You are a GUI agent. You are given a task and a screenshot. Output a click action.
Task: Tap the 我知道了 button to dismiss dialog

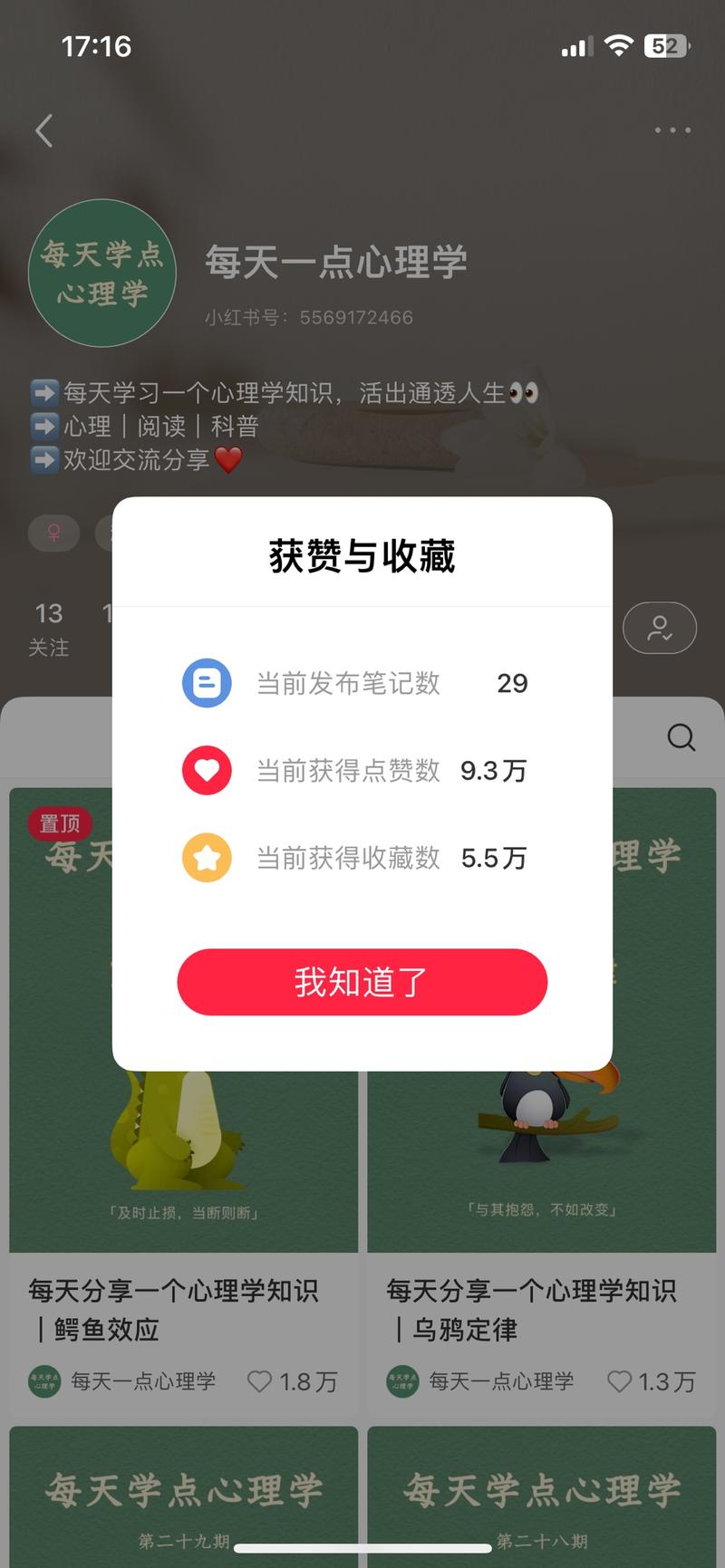click(x=362, y=982)
